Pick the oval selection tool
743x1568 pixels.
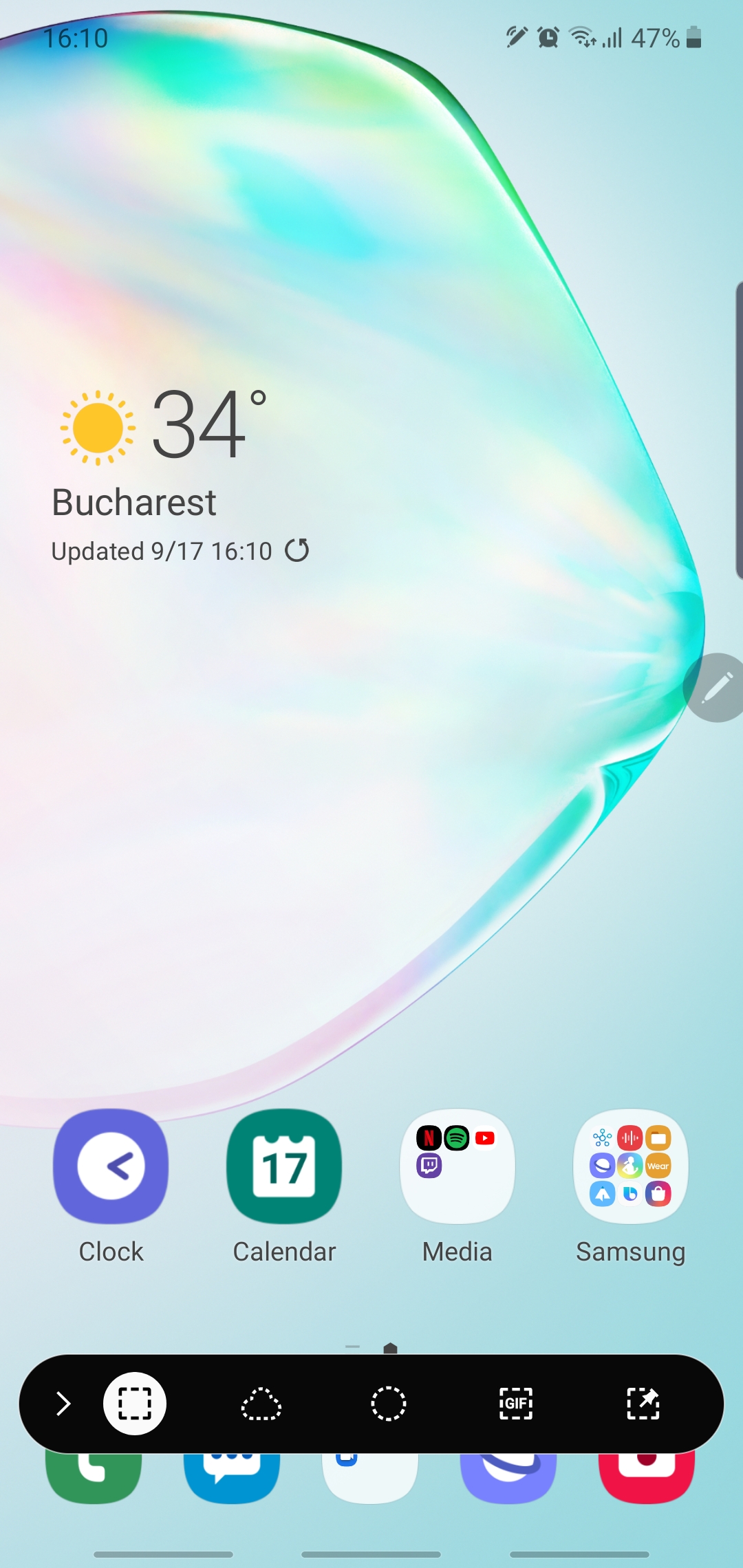click(x=389, y=1404)
